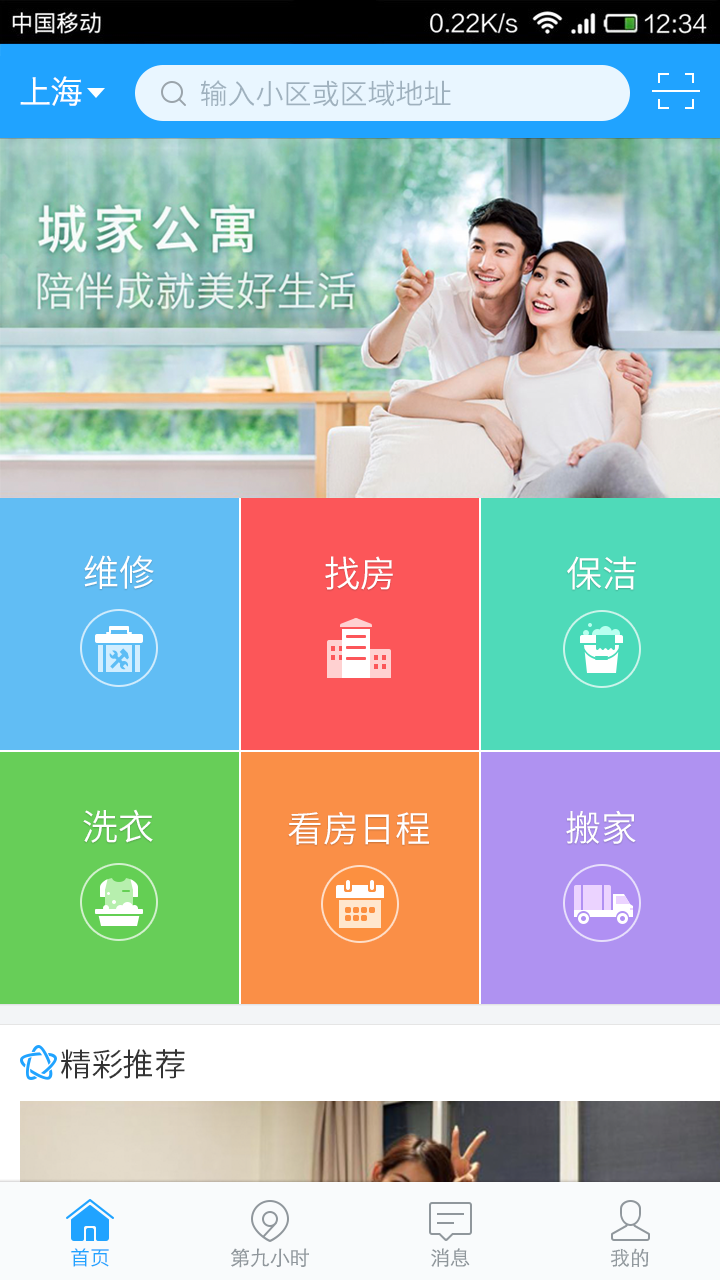Open the 洗衣 laundry service tile

coord(119,878)
